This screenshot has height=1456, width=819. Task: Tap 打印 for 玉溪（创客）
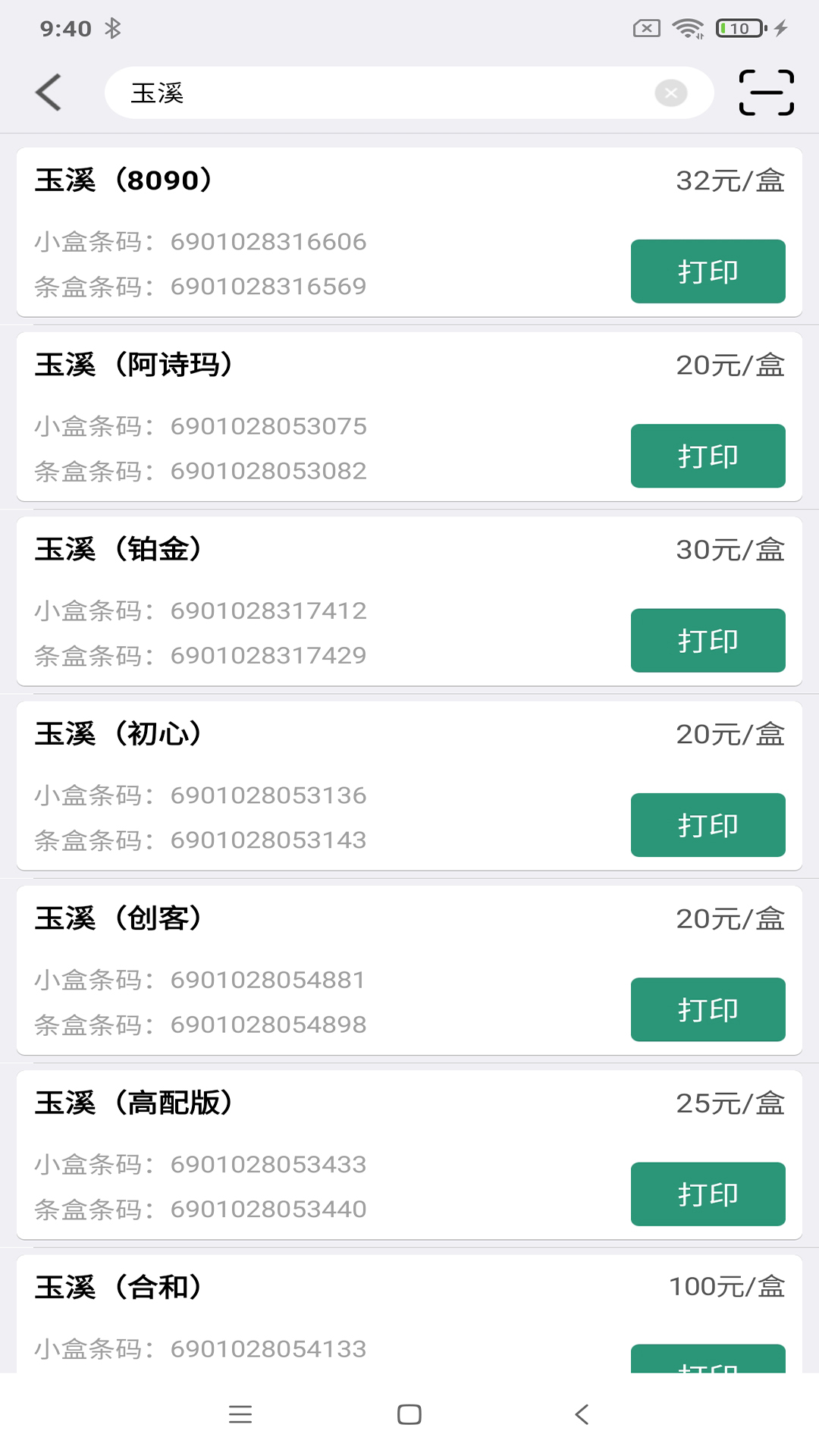pyautogui.click(x=707, y=1009)
